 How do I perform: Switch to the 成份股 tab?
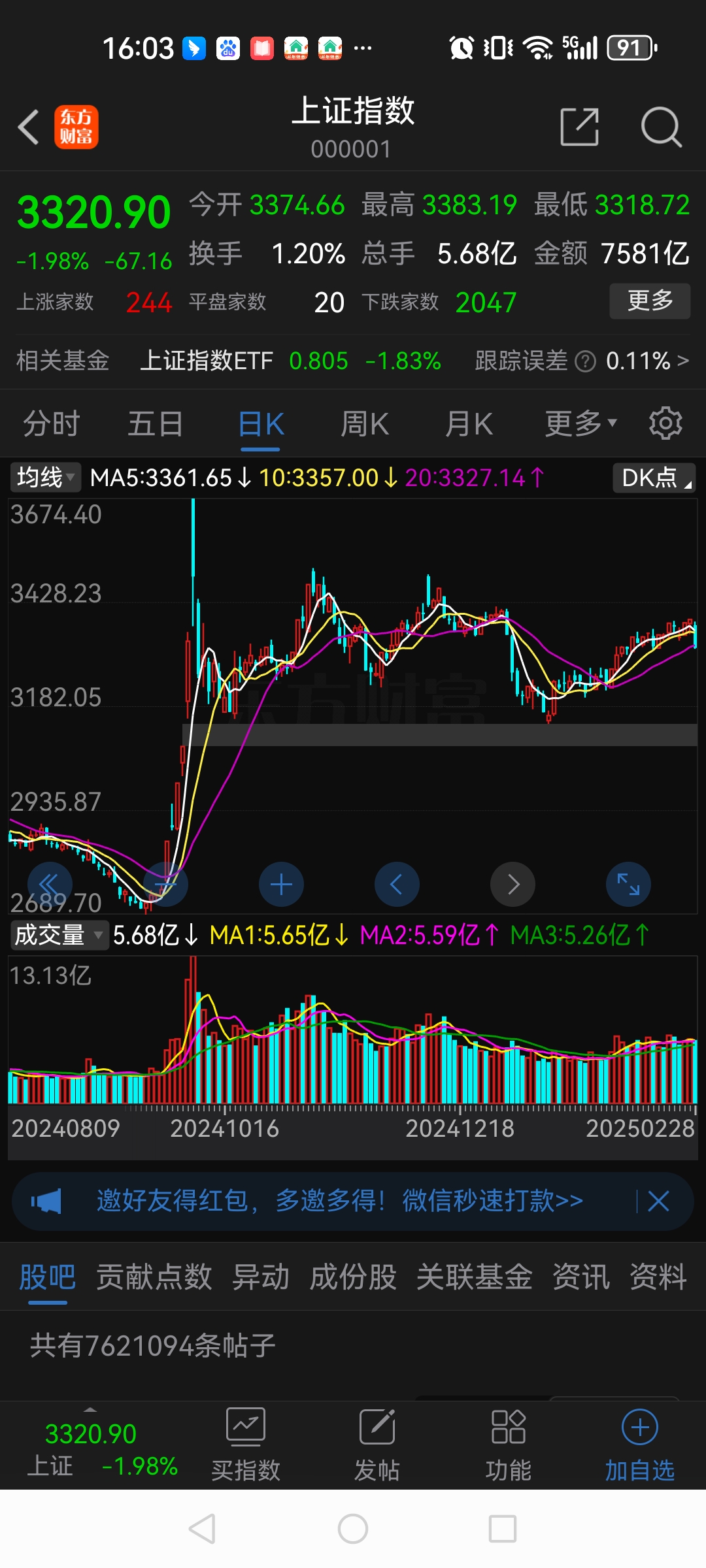pyautogui.click(x=353, y=1277)
